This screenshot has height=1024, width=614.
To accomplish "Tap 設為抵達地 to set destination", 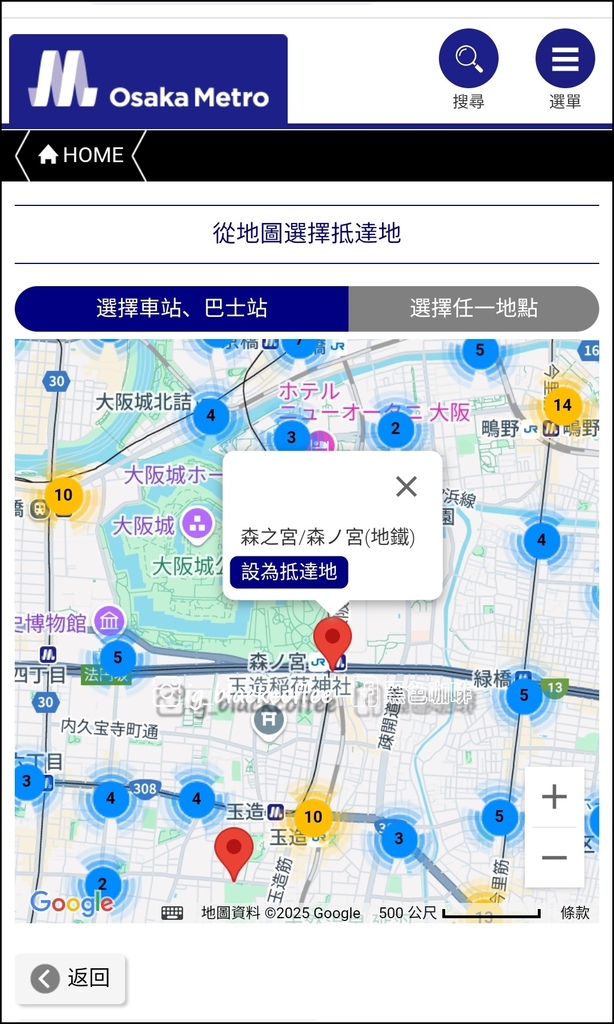I will click(289, 572).
